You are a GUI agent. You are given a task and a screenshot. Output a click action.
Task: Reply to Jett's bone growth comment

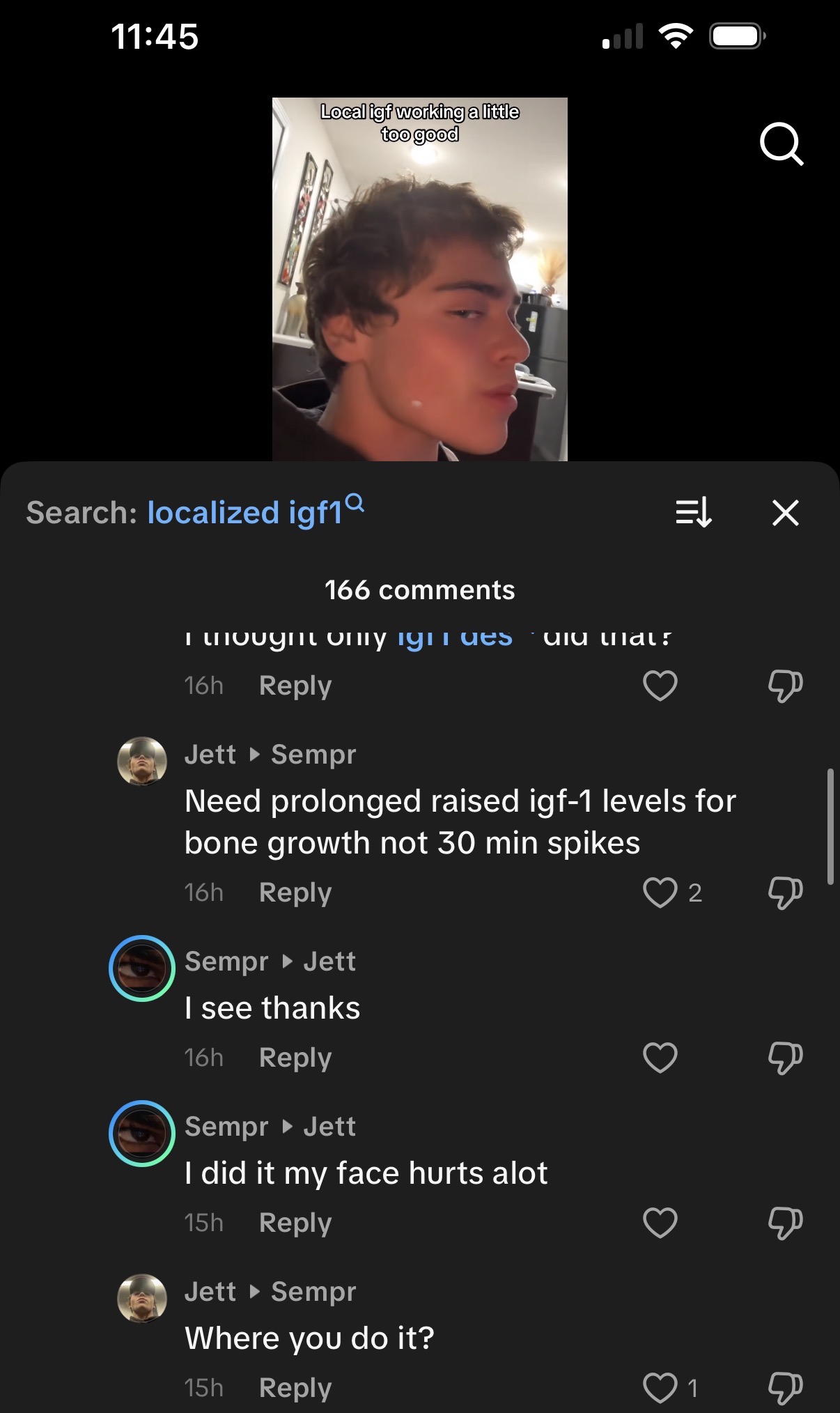point(295,893)
